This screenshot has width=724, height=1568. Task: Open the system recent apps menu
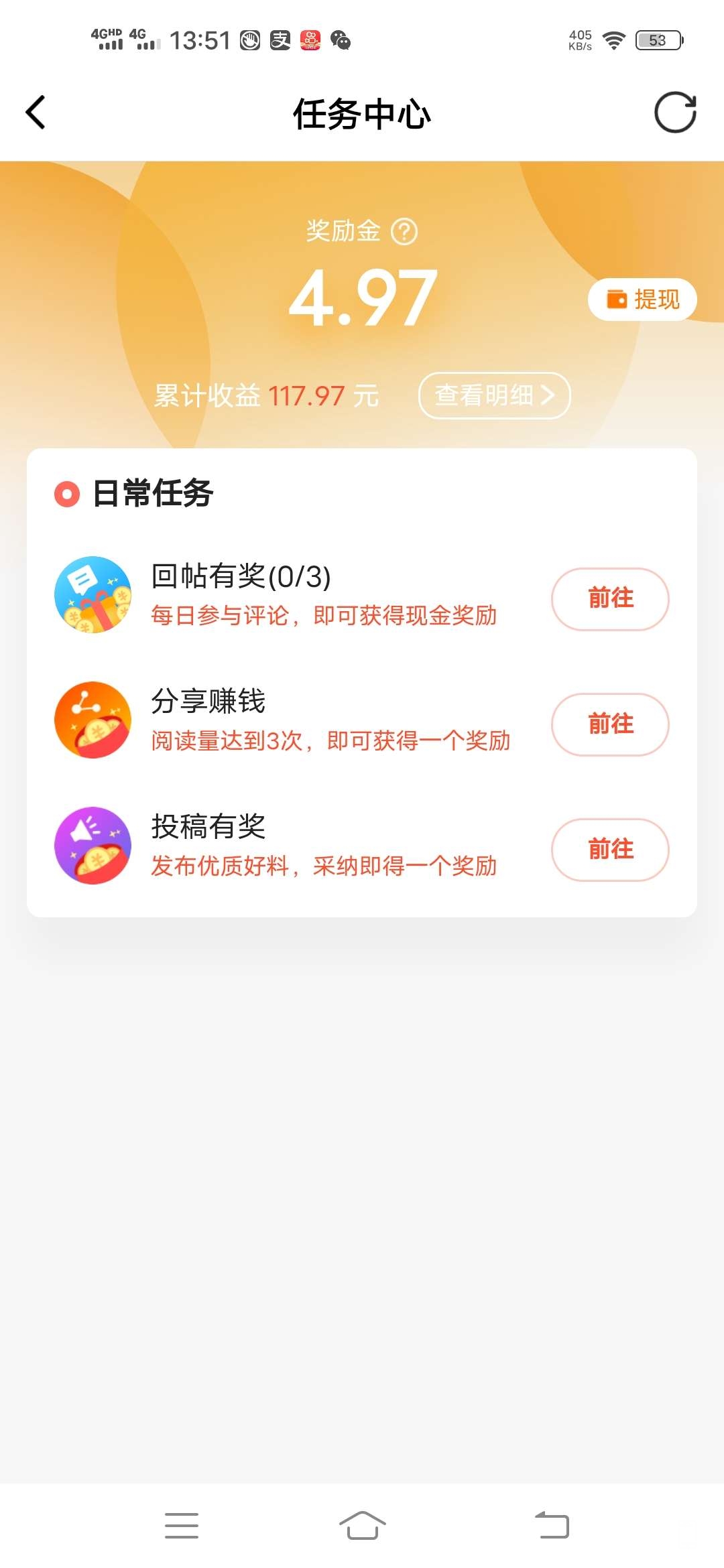click(x=181, y=1525)
